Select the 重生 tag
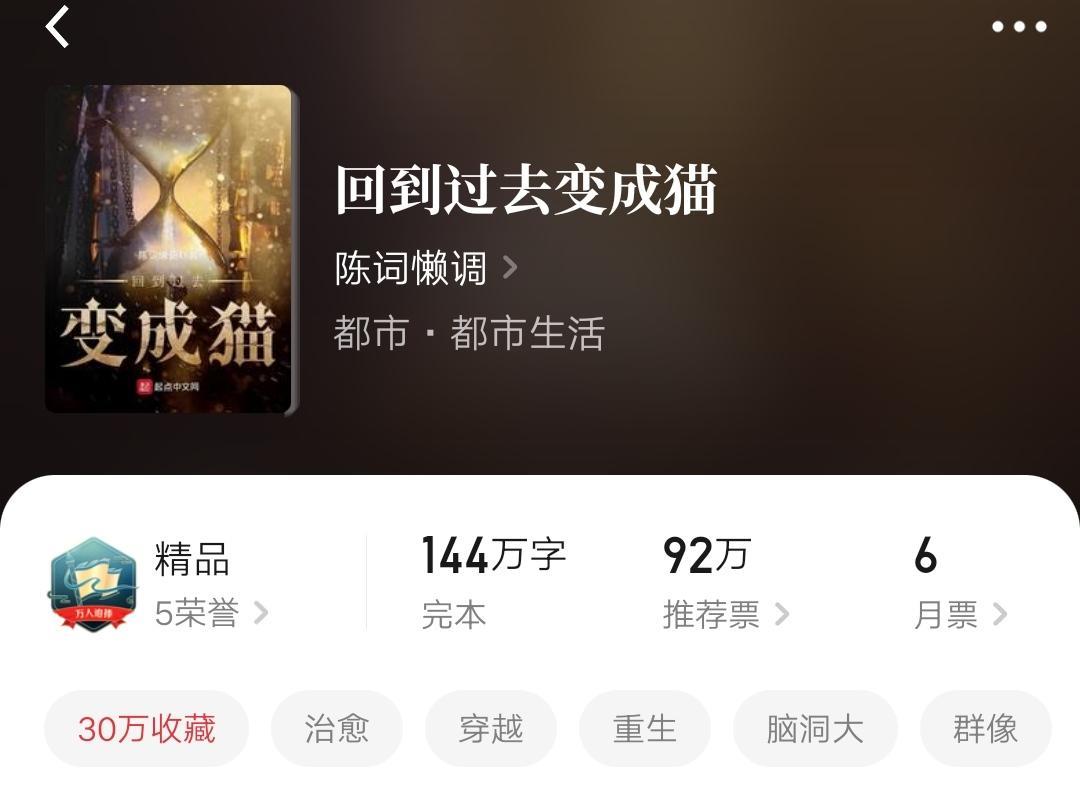This screenshot has height=791, width=1080. pyautogui.click(x=644, y=729)
